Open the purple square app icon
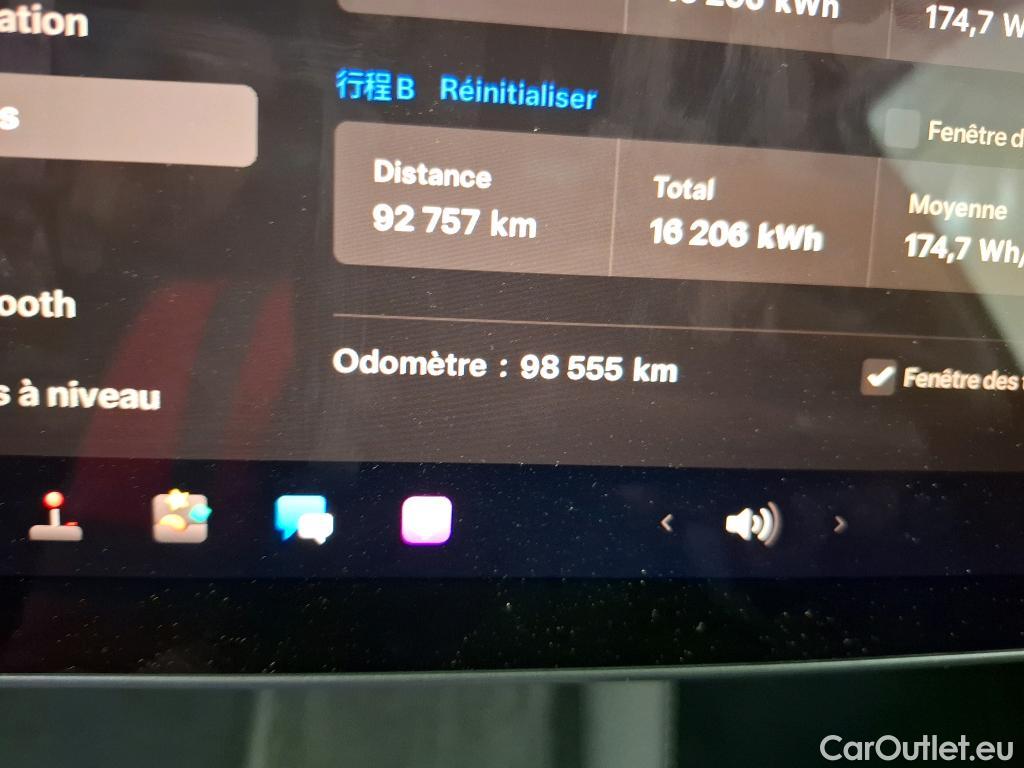Screen dimensions: 1024x768 pos(426,520)
